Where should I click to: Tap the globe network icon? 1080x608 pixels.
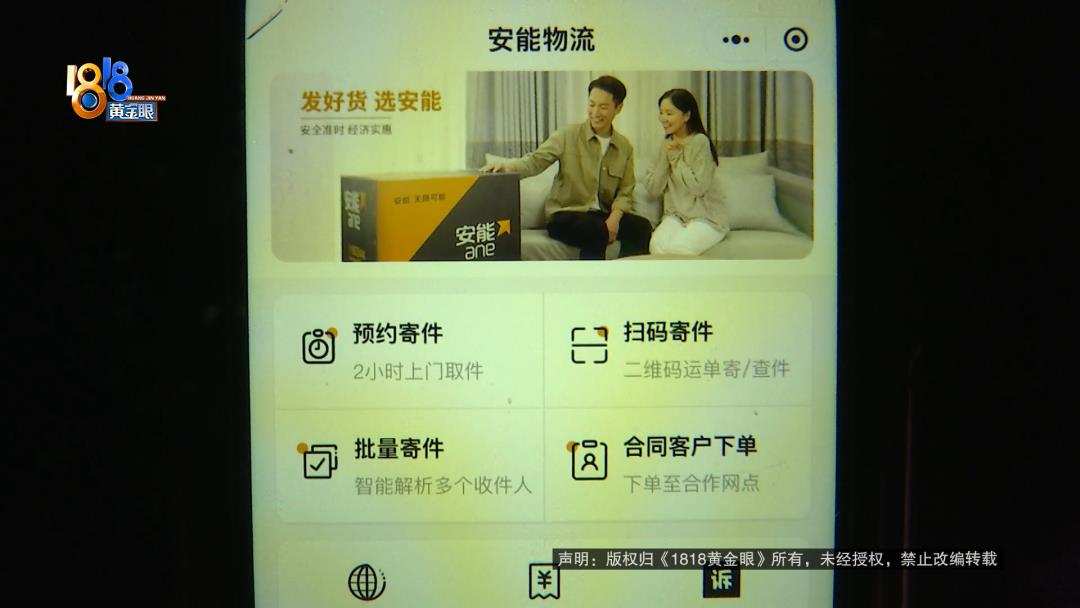pyautogui.click(x=367, y=582)
